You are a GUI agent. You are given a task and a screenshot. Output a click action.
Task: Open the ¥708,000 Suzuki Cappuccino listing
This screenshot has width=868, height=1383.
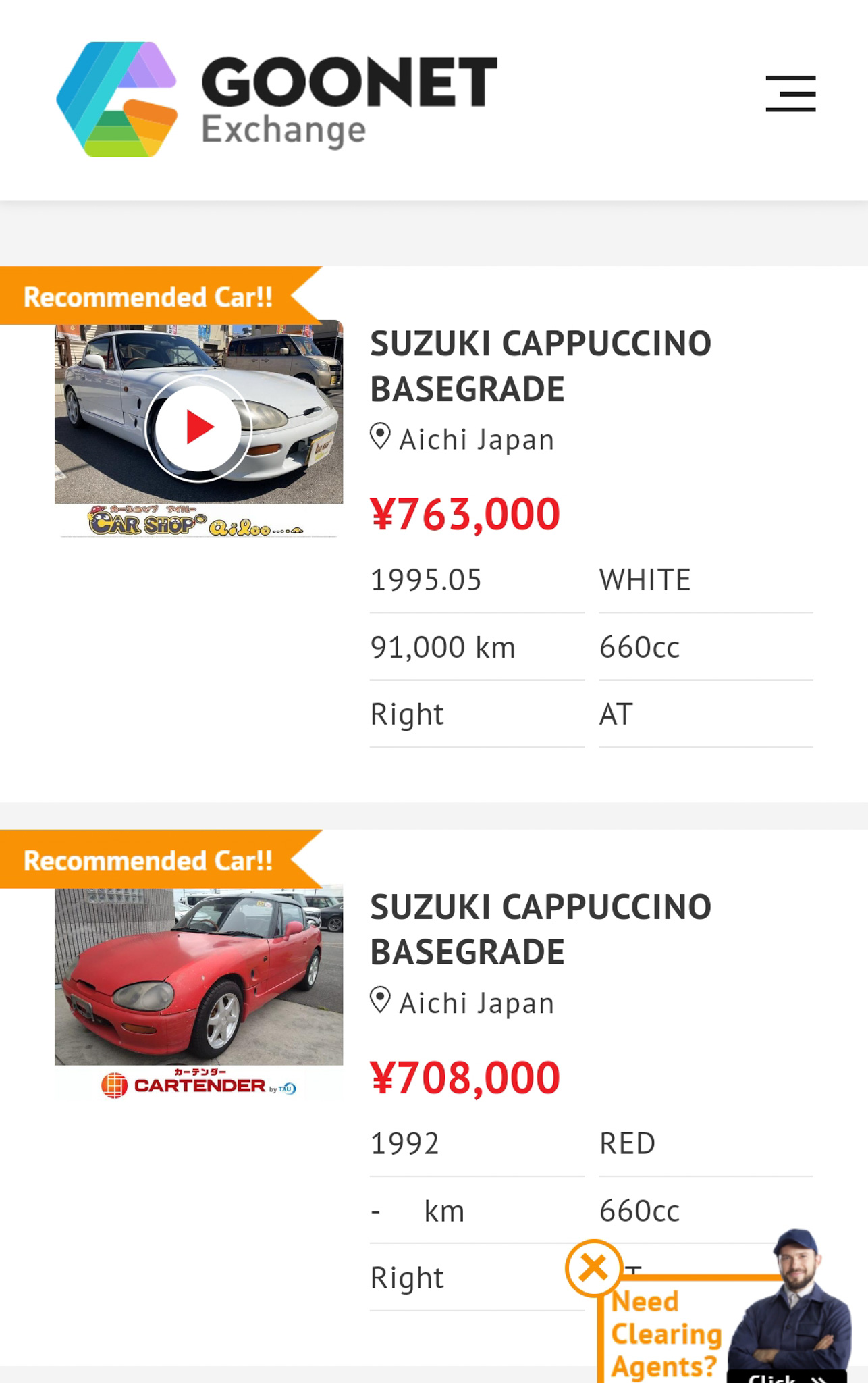(540, 929)
